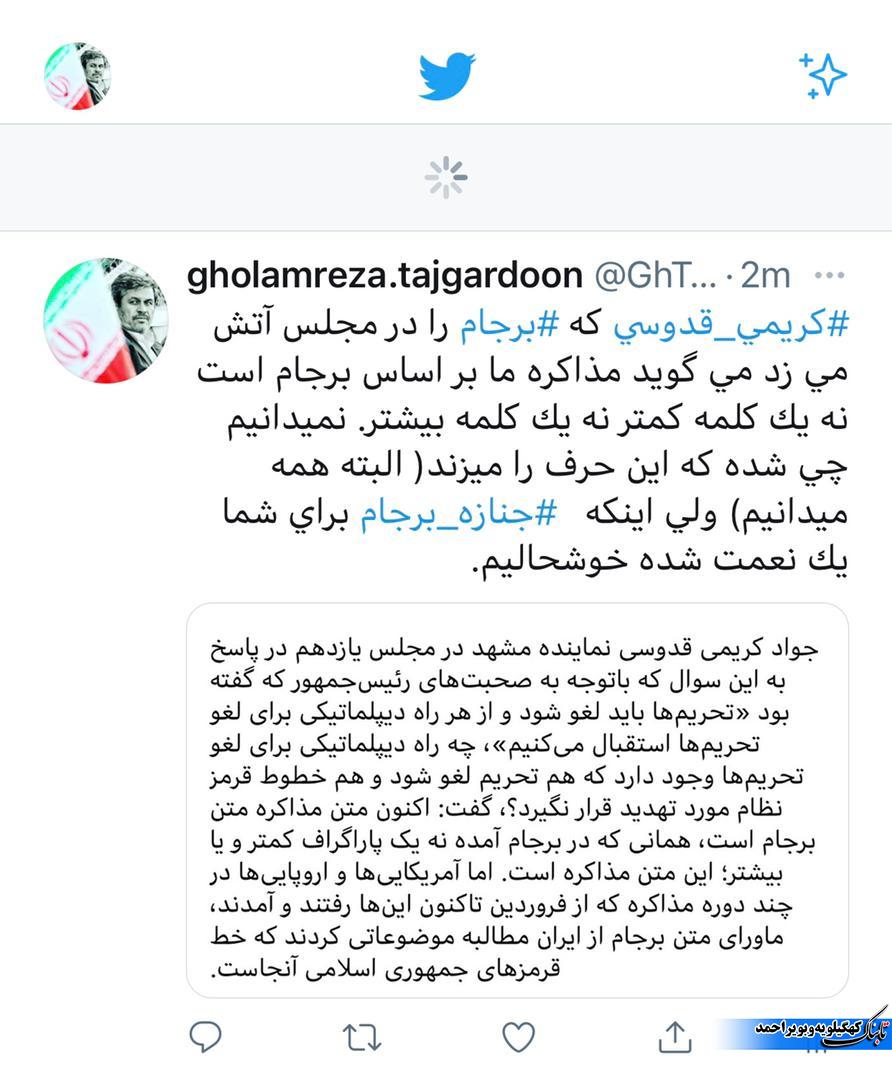Share the tweet
This screenshot has height=1080, width=892.
tap(675, 1038)
